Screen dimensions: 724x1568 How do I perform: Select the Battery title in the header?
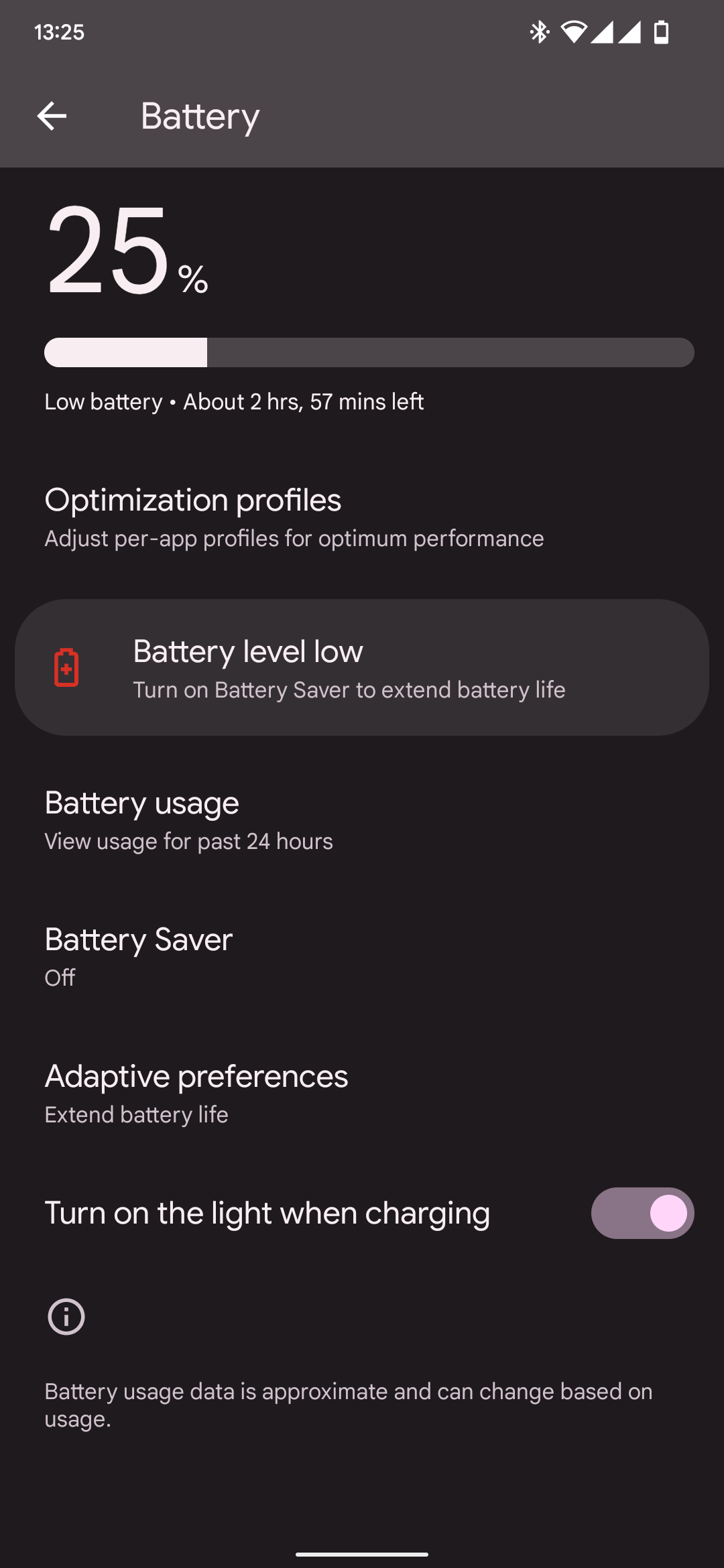tap(199, 116)
